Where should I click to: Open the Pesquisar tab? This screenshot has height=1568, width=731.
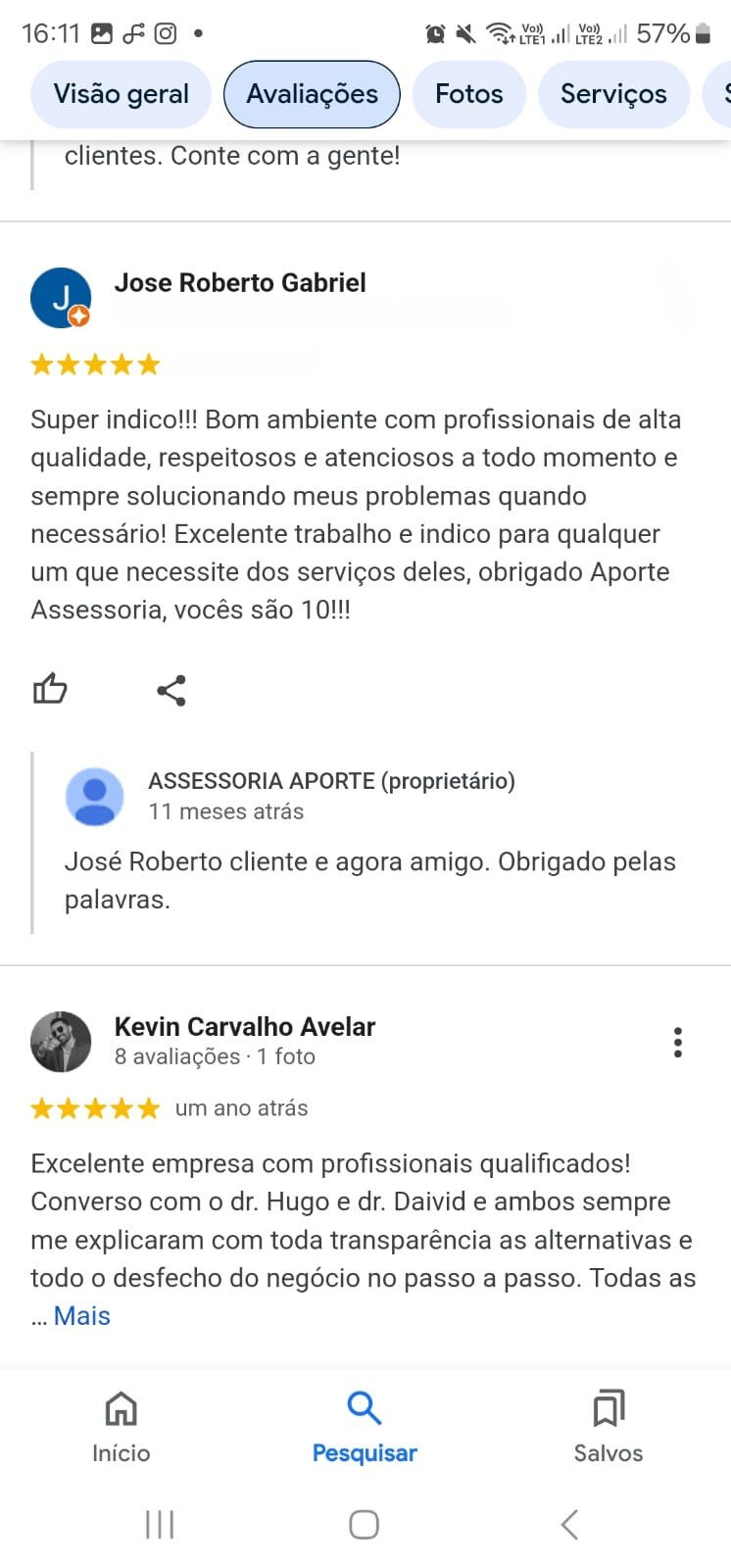pyautogui.click(x=365, y=1426)
